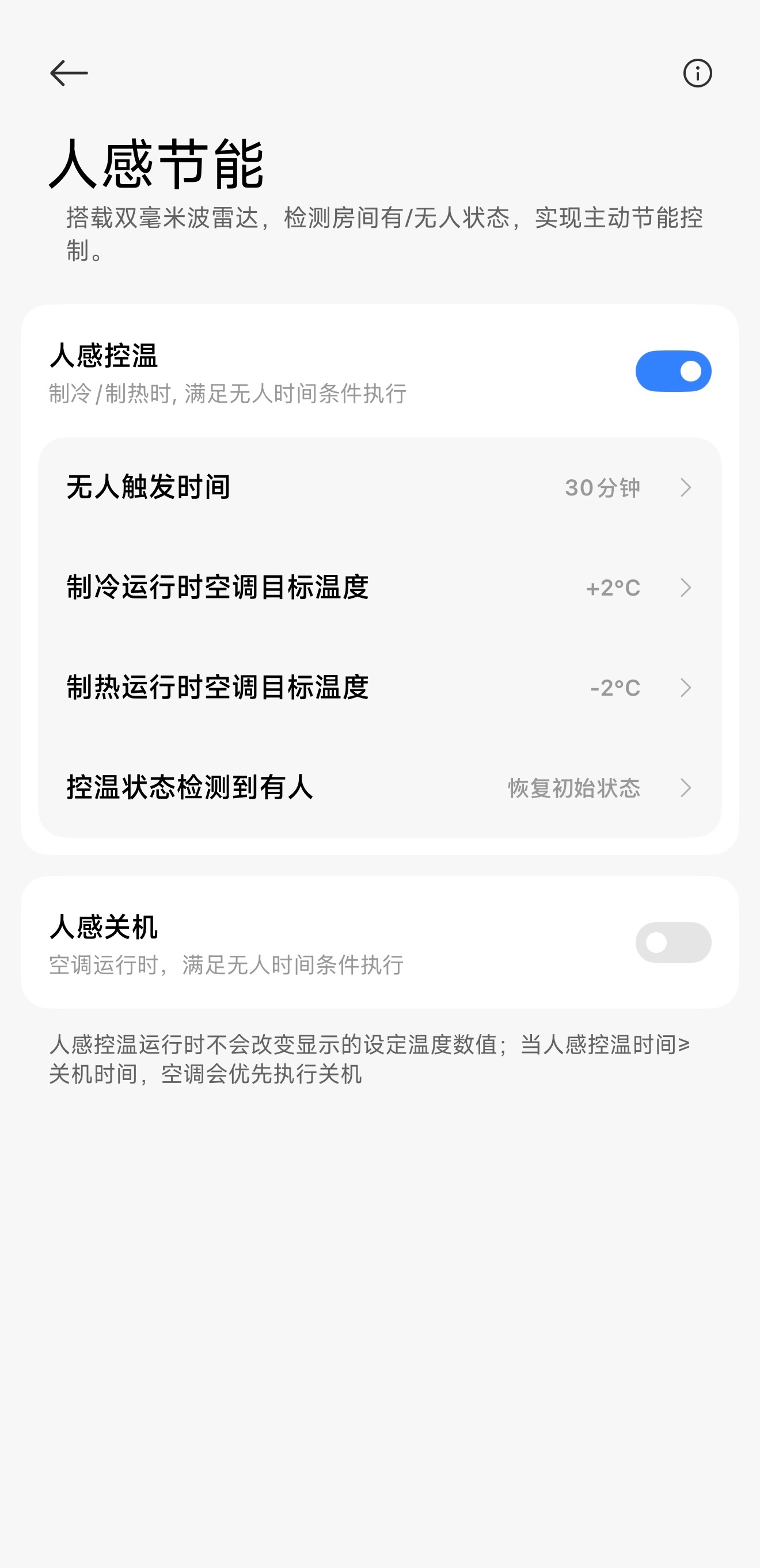The image size is (760, 1568).
Task: Turn off the 人感控温 switch
Action: [x=673, y=371]
